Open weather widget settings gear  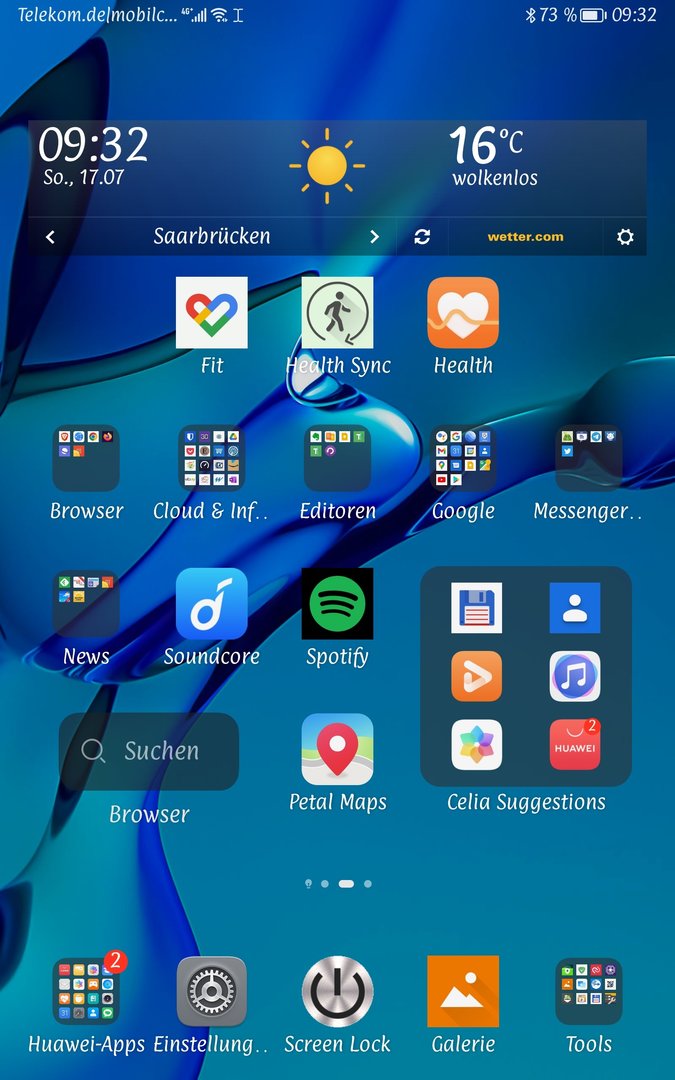(625, 237)
